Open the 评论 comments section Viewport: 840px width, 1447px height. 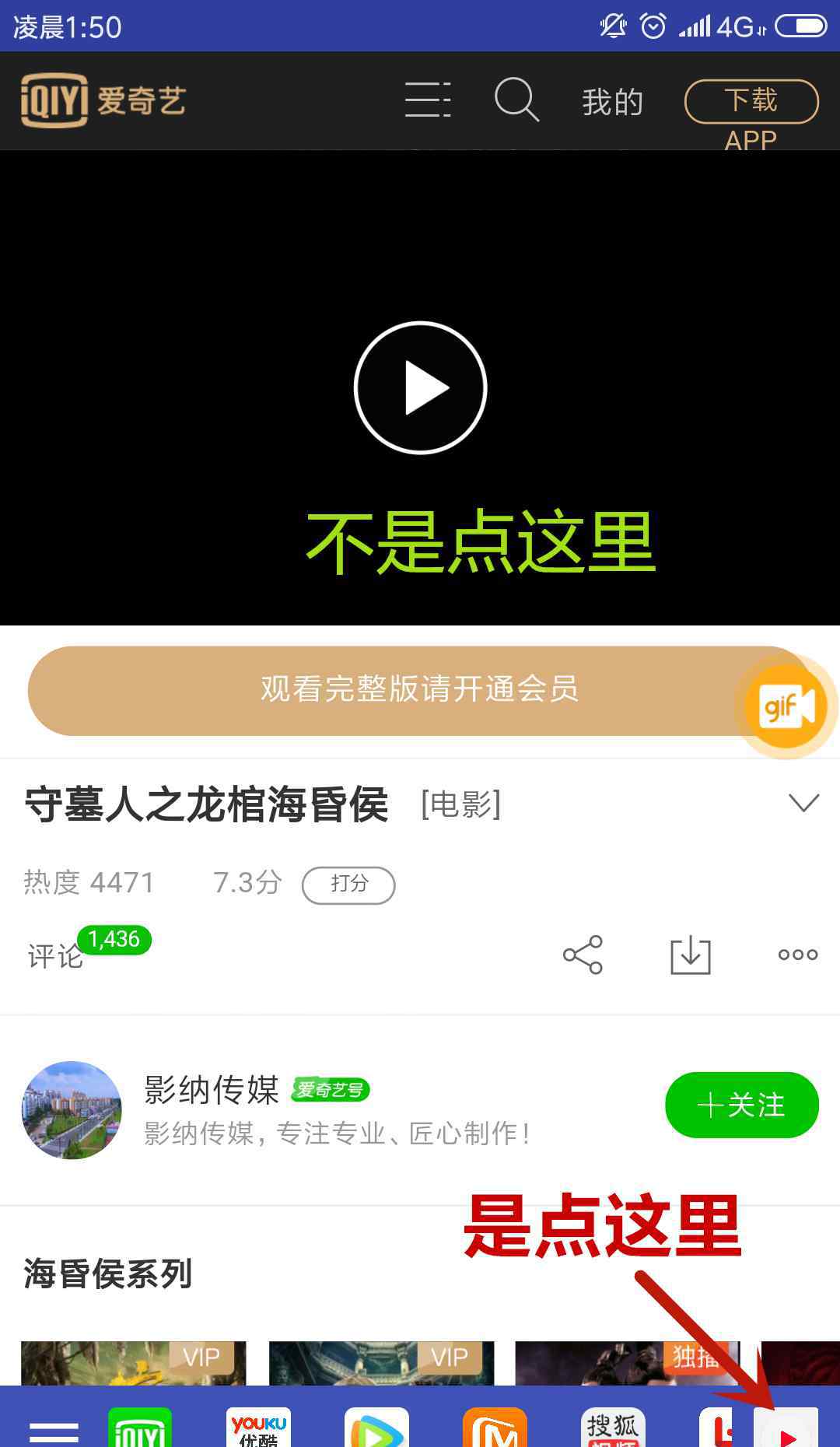pyautogui.click(x=56, y=955)
